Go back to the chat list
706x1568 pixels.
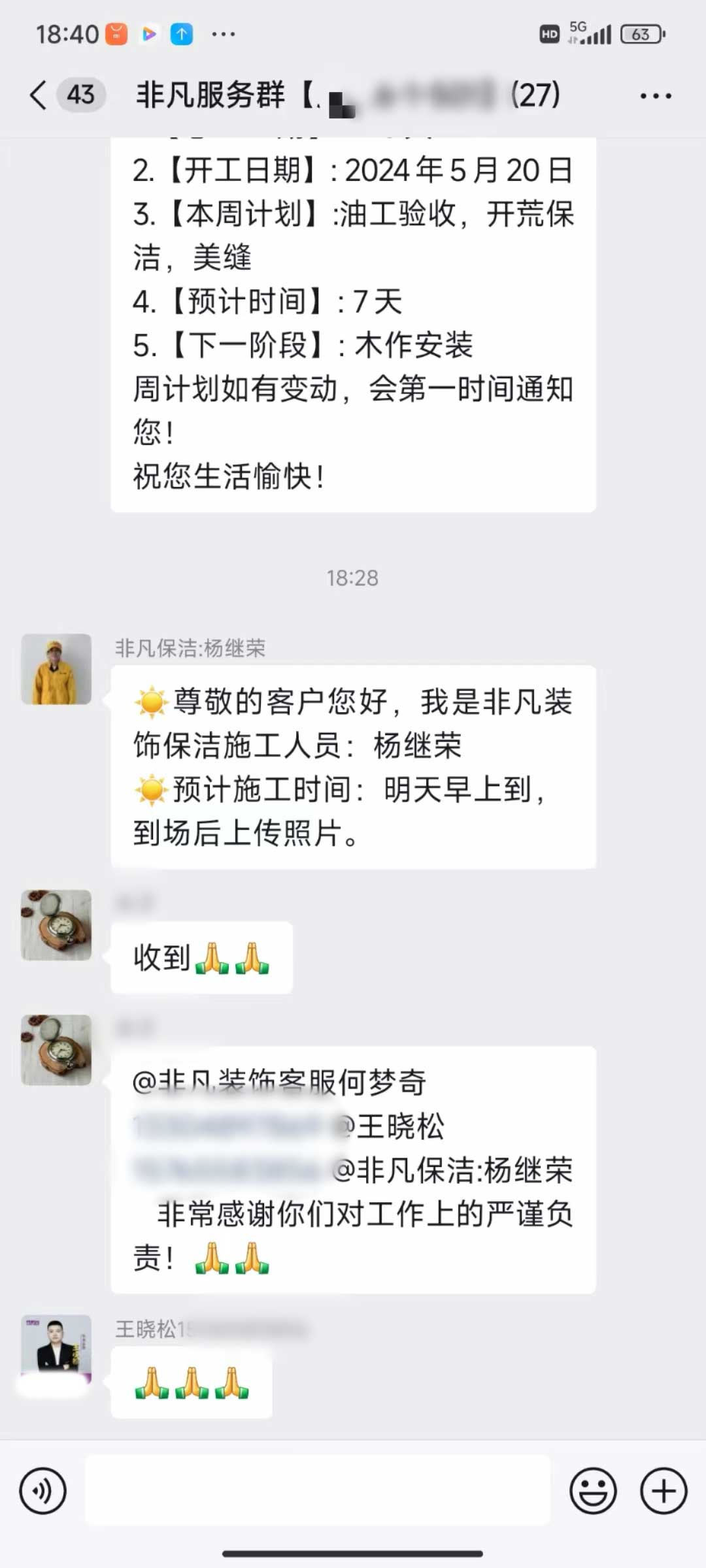[39, 95]
